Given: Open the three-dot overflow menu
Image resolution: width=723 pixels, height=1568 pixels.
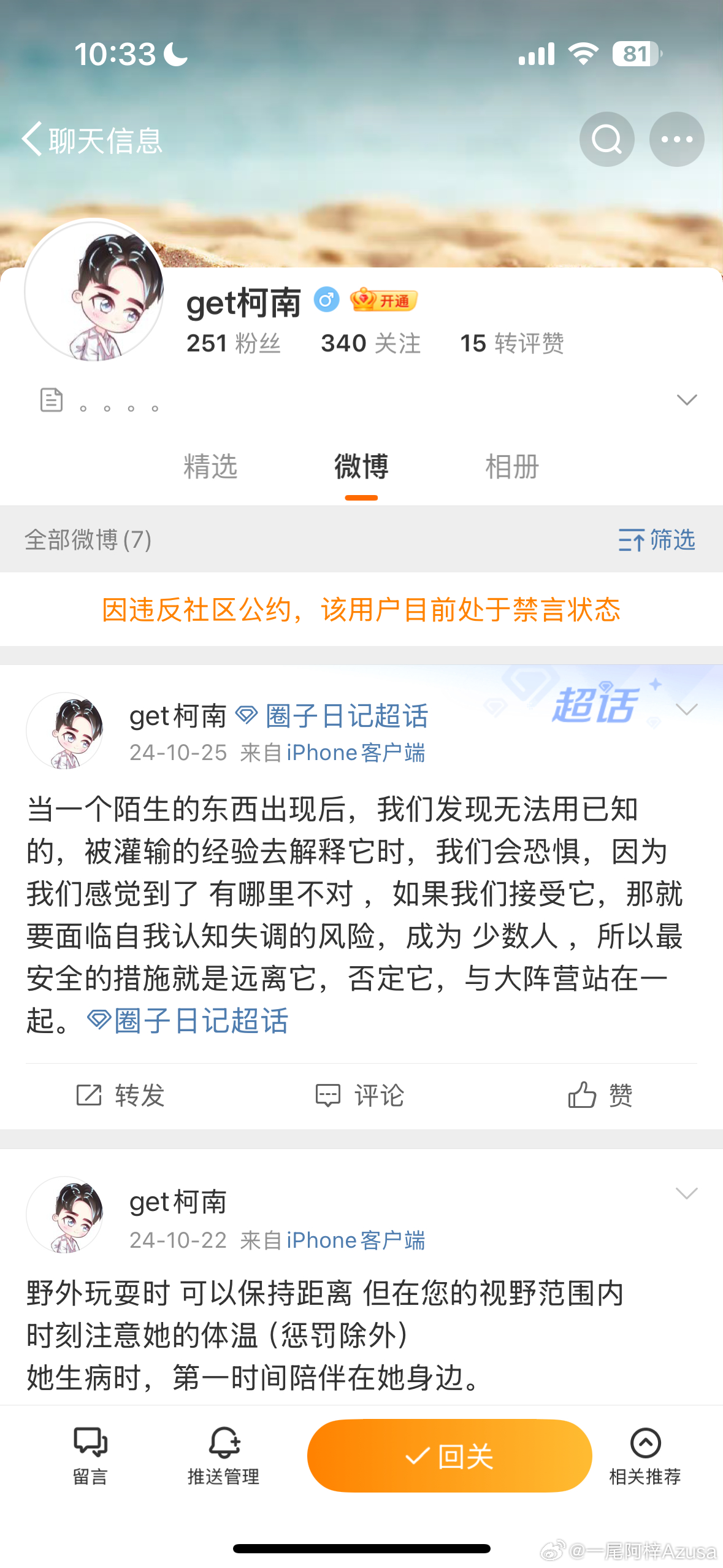Looking at the screenshot, I should (676, 139).
